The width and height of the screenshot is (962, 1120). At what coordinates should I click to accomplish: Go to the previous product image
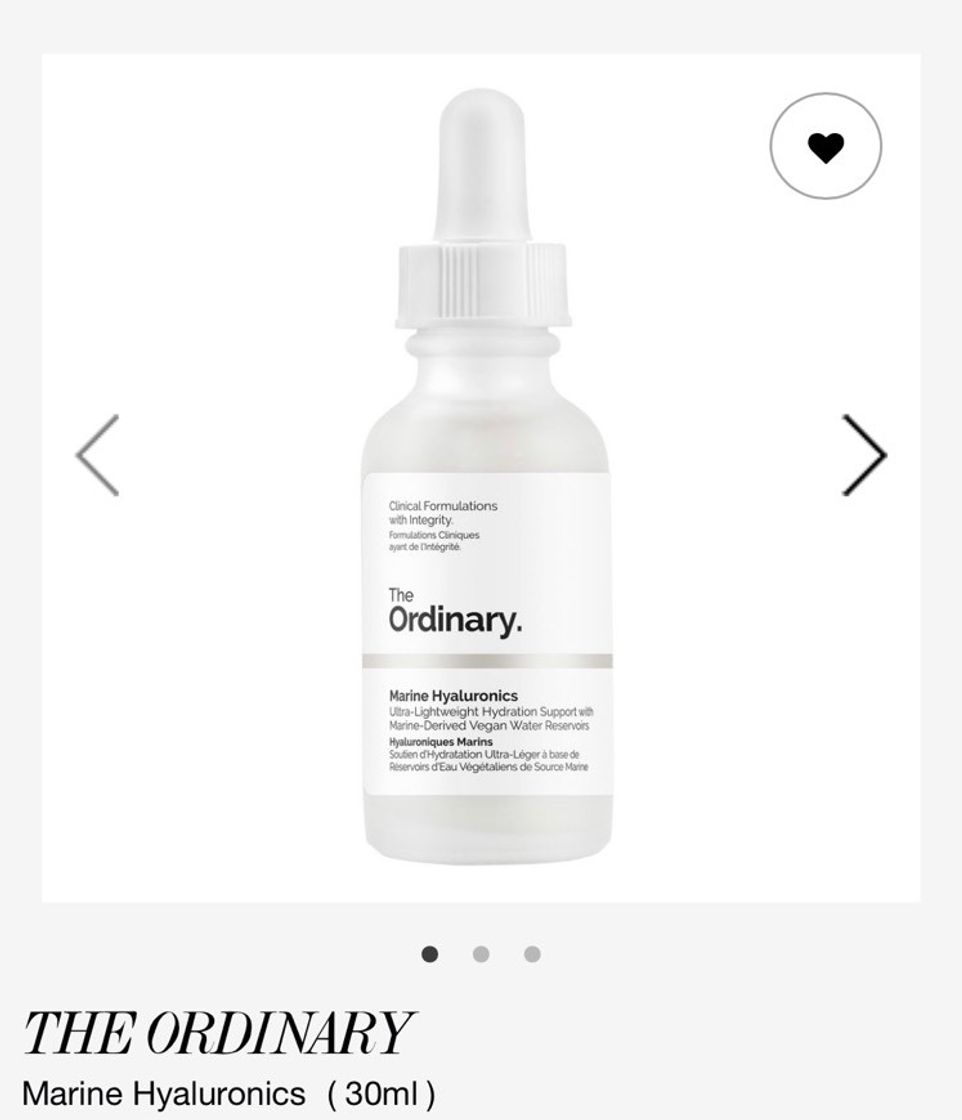click(x=98, y=456)
